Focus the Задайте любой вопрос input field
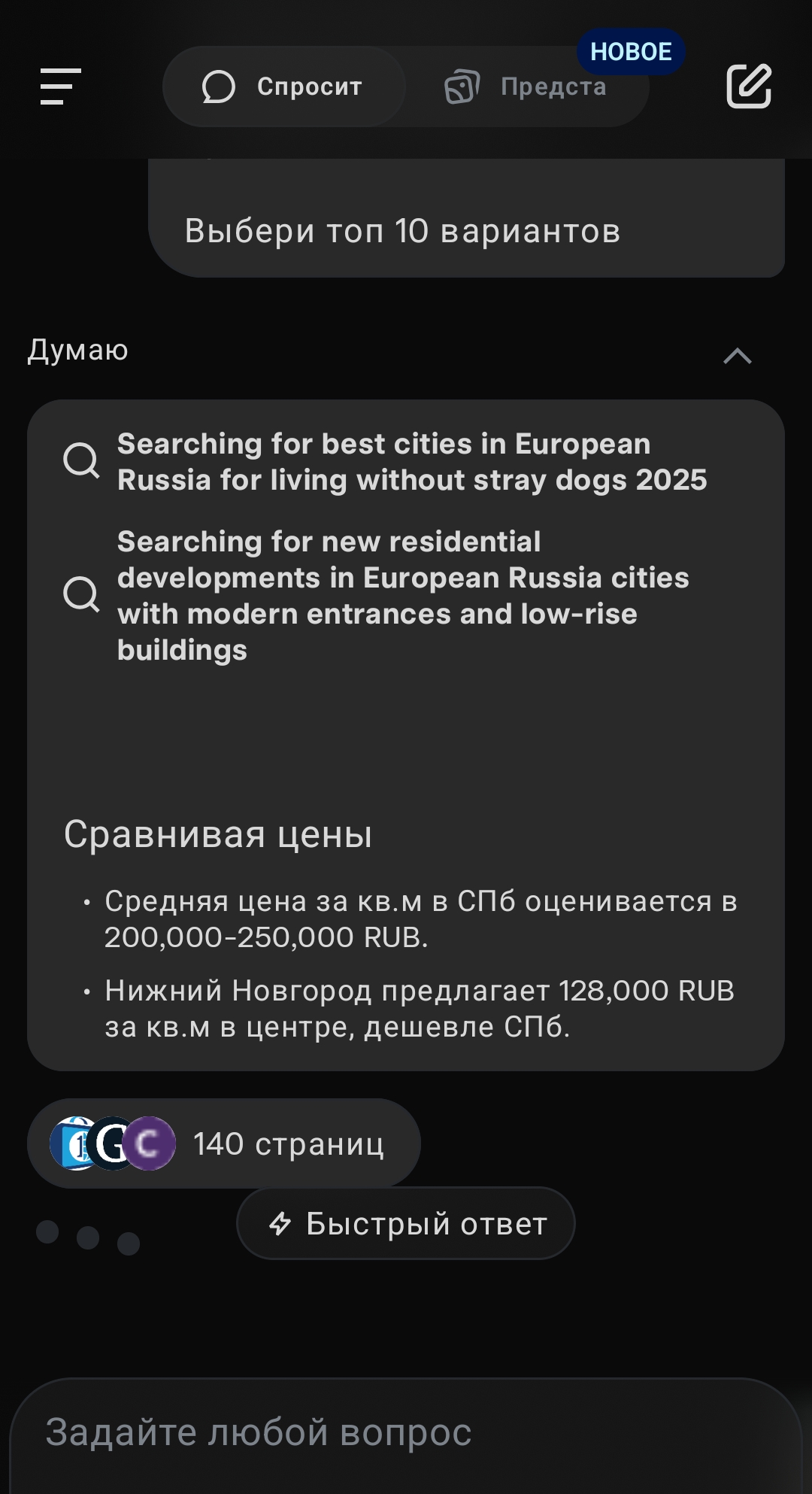 coord(406,1432)
